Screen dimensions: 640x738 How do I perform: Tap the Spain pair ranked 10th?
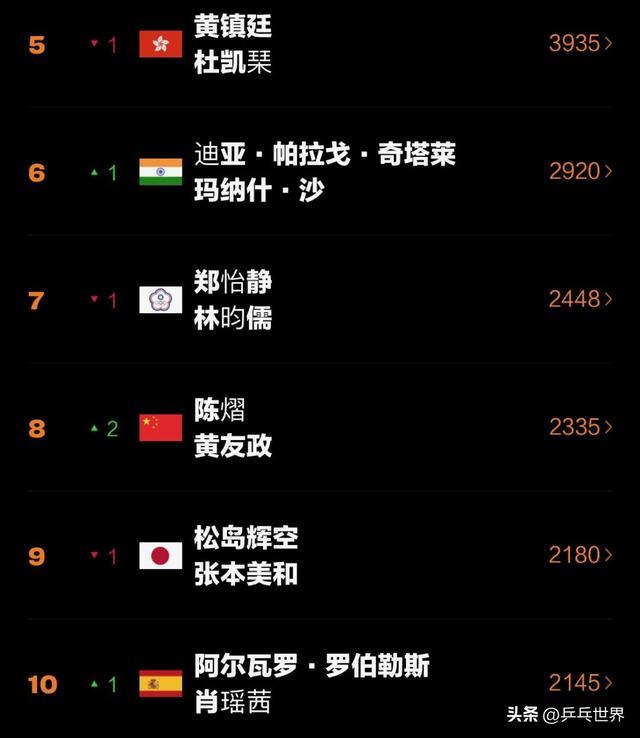(x=320, y=683)
